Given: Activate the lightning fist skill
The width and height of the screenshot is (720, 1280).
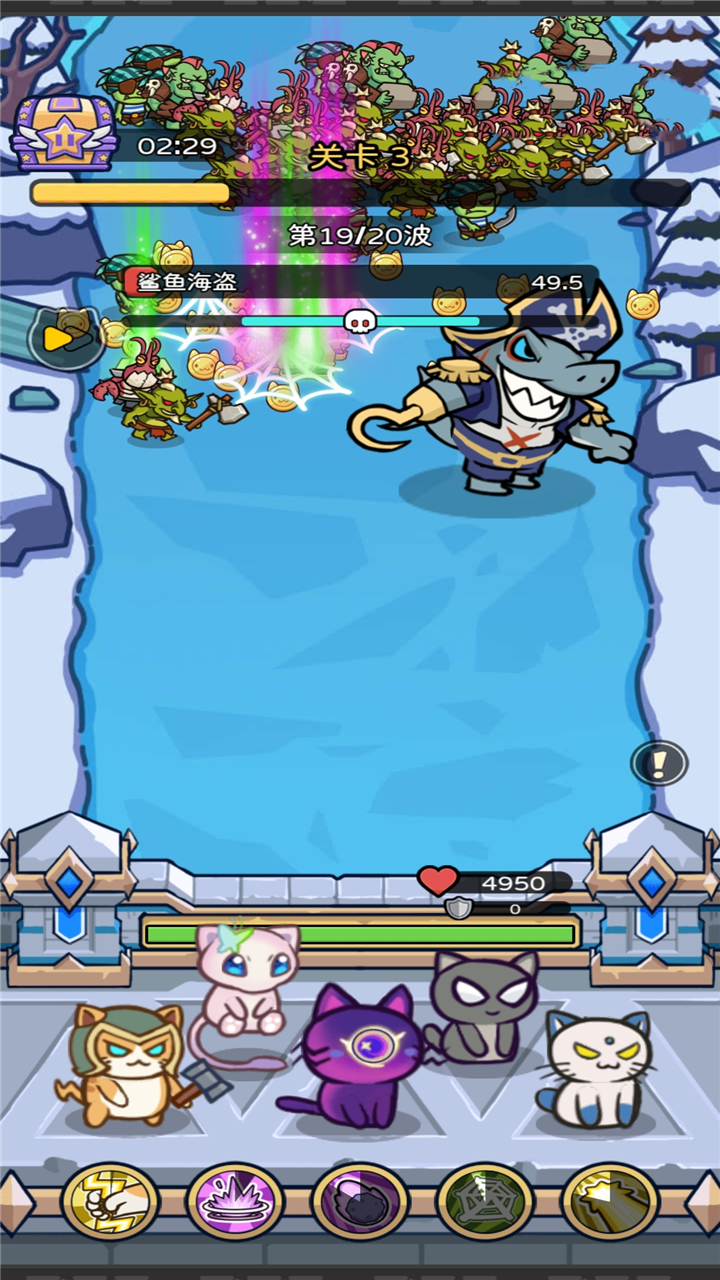Looking at the screenshot, I should tap(110, 1199).
